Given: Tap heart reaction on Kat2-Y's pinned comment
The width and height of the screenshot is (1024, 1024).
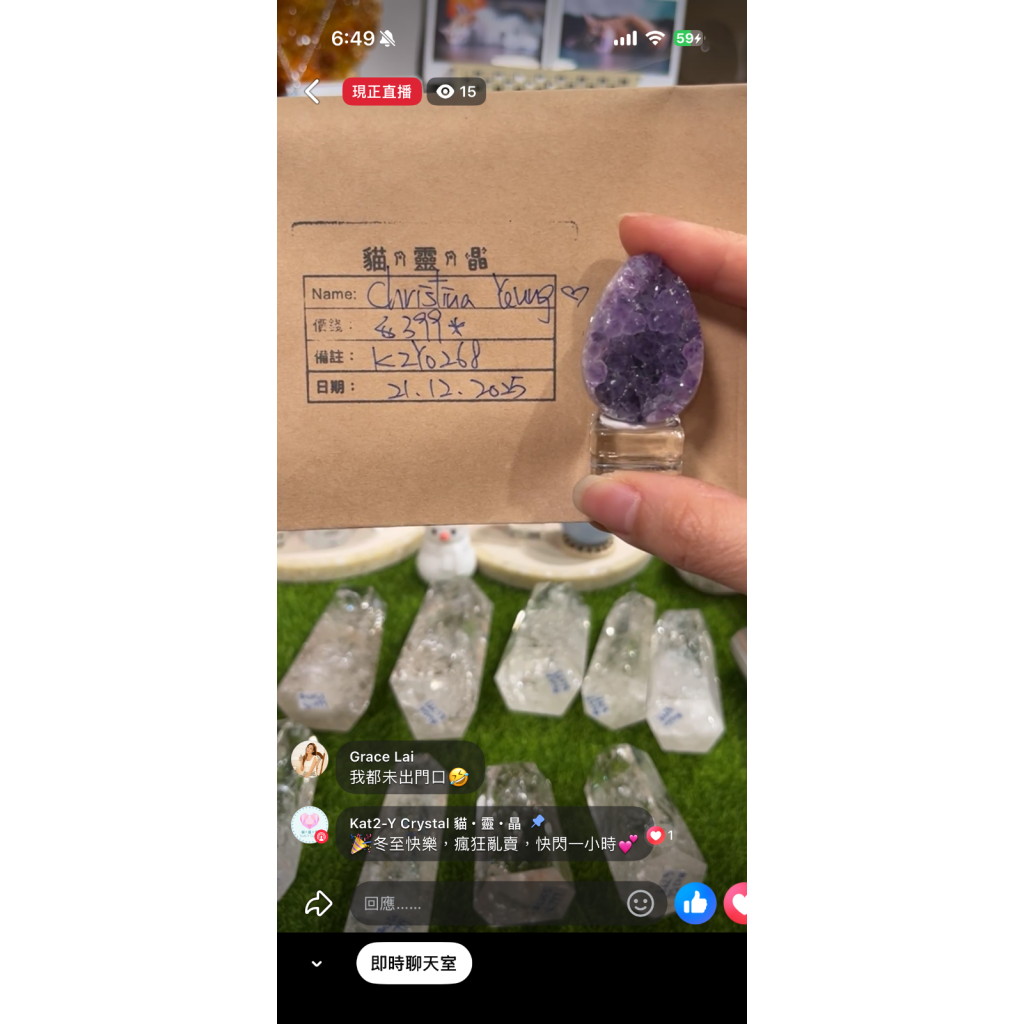Looking at the screenshot, I should point(656,835).
